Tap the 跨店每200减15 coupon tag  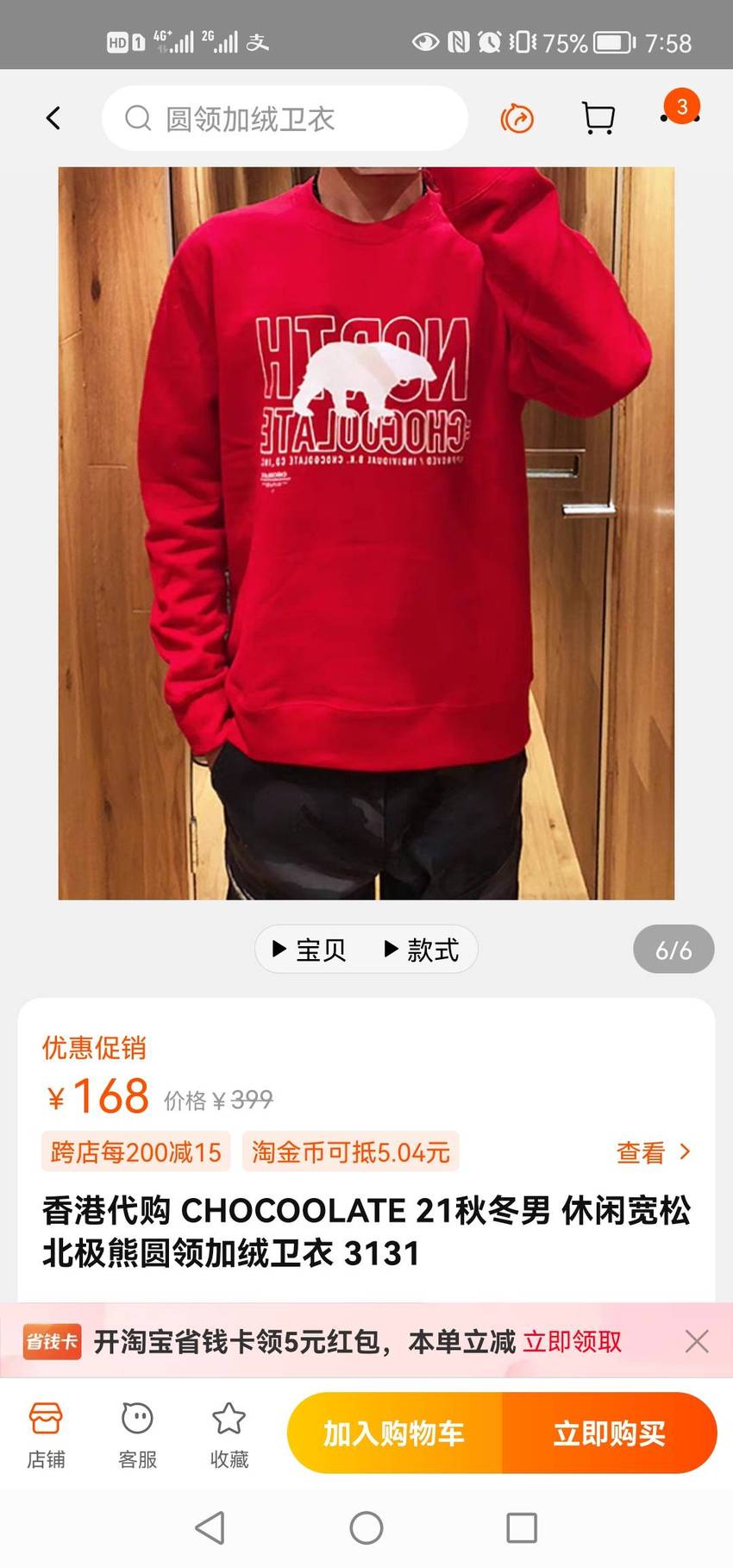[x=136, y=1151]
